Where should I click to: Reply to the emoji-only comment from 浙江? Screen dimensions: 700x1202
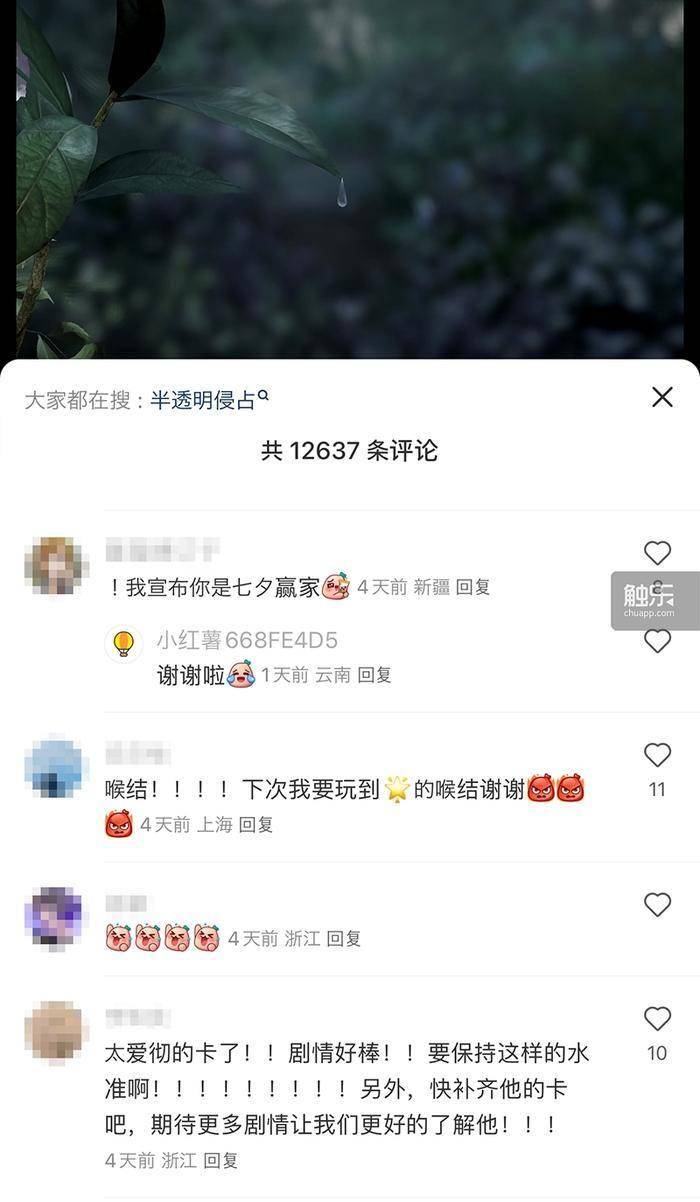coord(344,939)
